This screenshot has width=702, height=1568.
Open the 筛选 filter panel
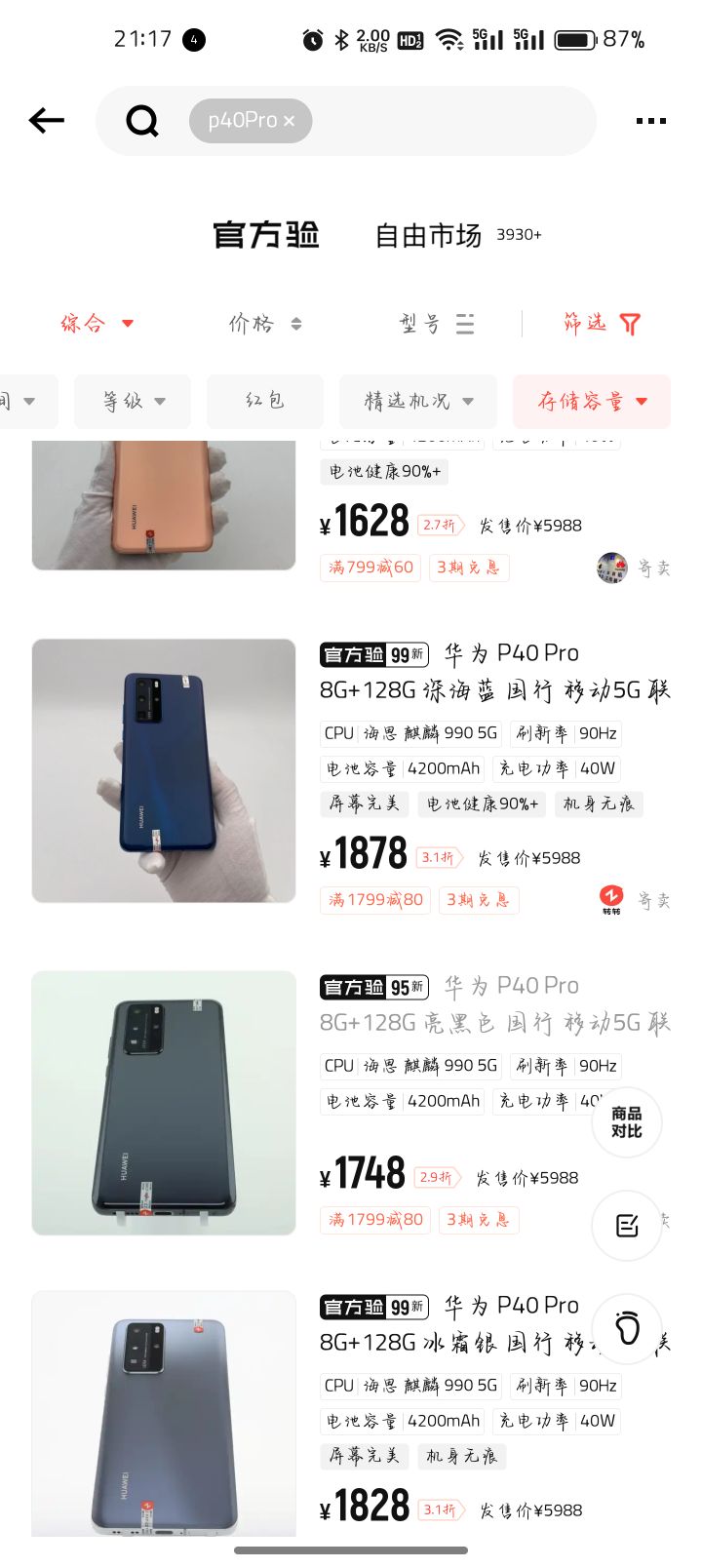tap(602, 324)
